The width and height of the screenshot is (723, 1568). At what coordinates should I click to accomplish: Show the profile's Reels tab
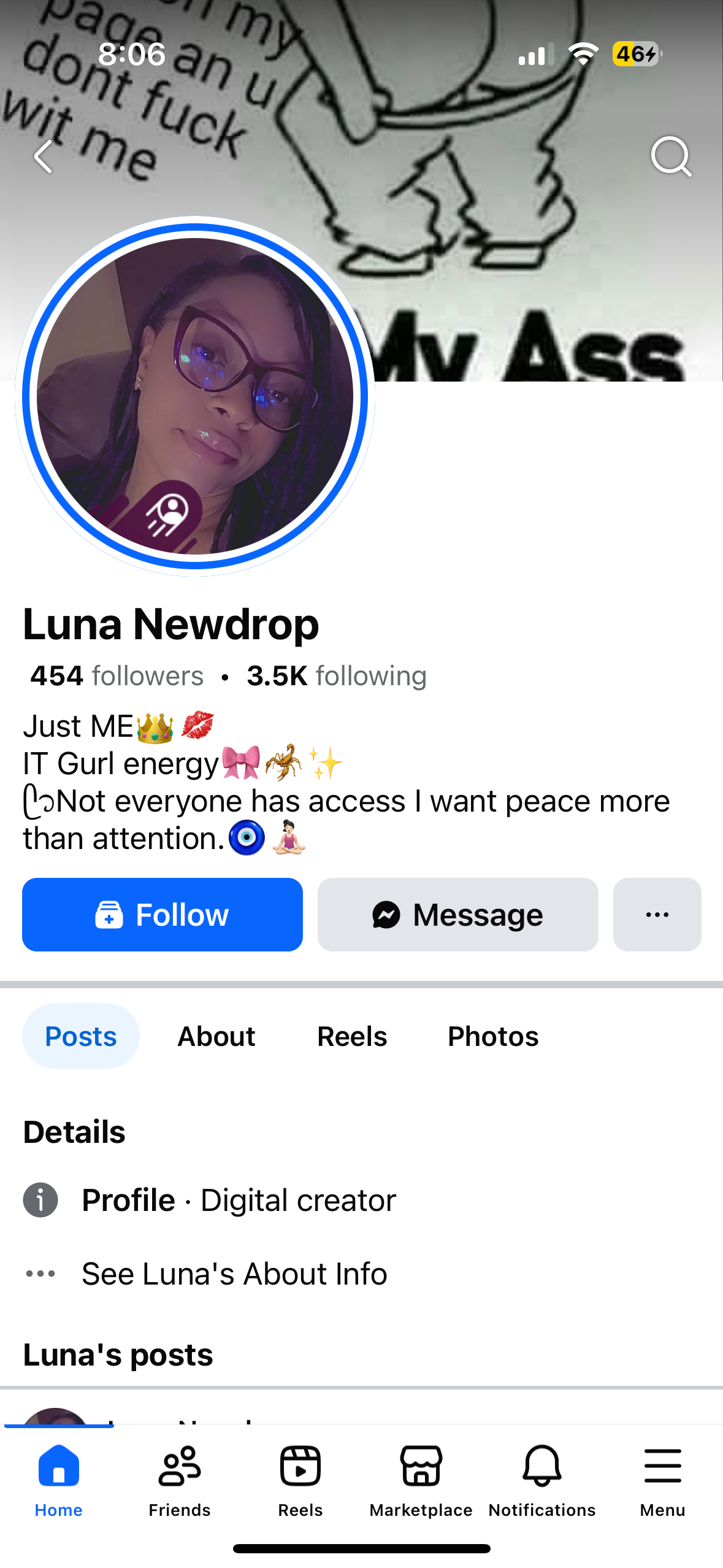click(x=352, y=1036)
